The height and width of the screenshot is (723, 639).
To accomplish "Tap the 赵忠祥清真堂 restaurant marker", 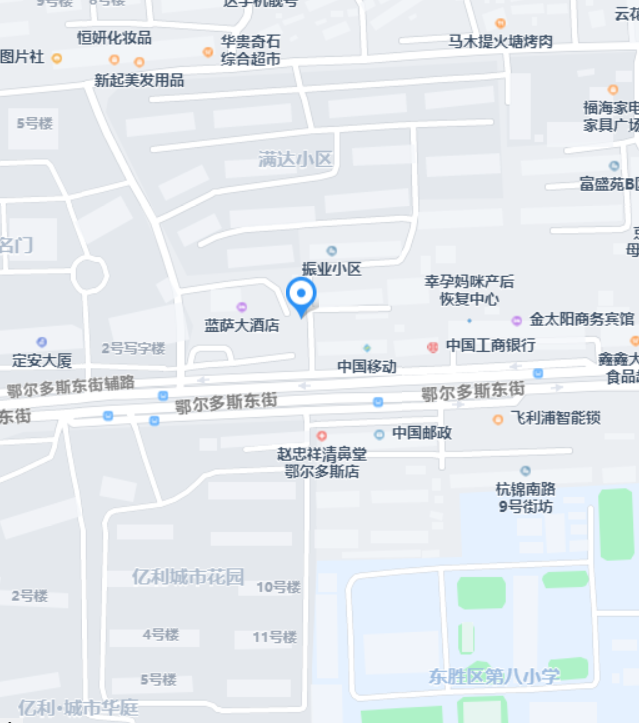I will (321, 436).
